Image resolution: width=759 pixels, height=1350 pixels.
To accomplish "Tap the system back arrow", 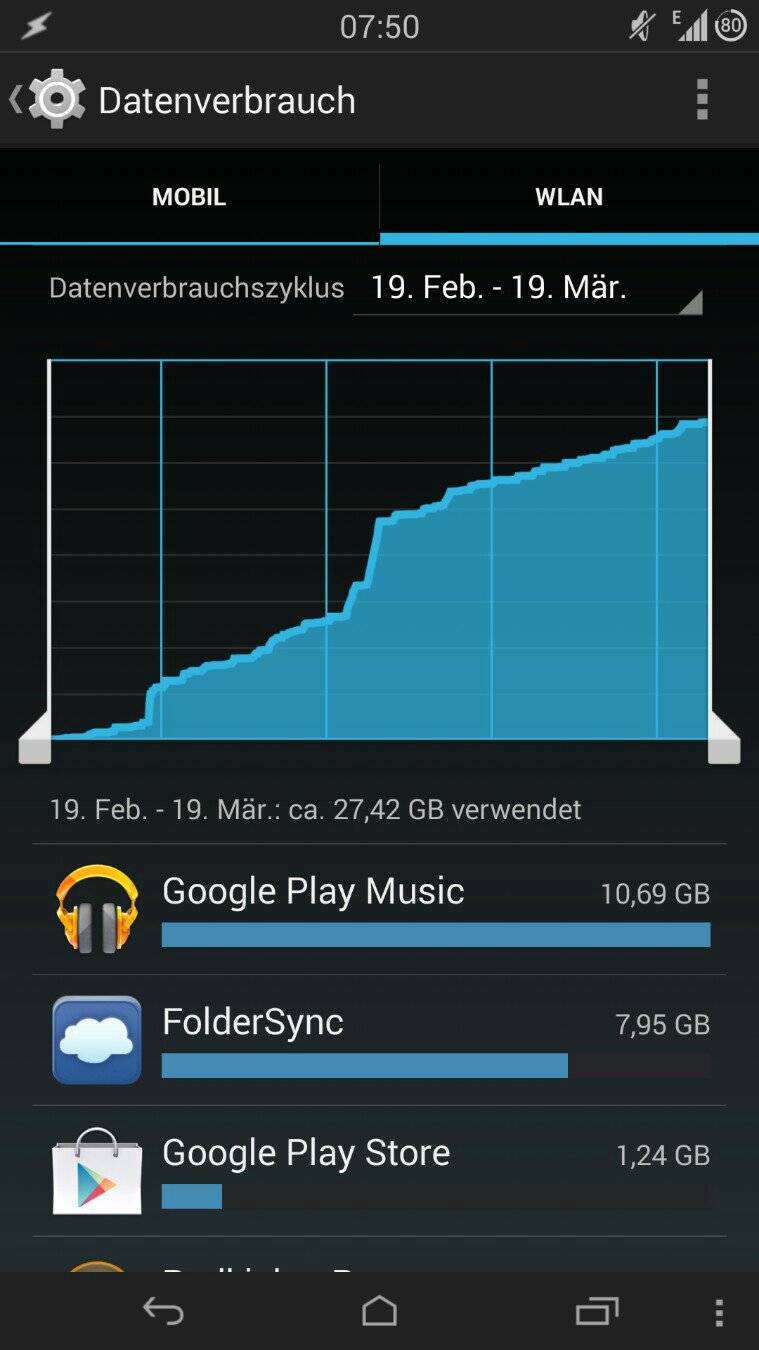I will point(163,1311).
